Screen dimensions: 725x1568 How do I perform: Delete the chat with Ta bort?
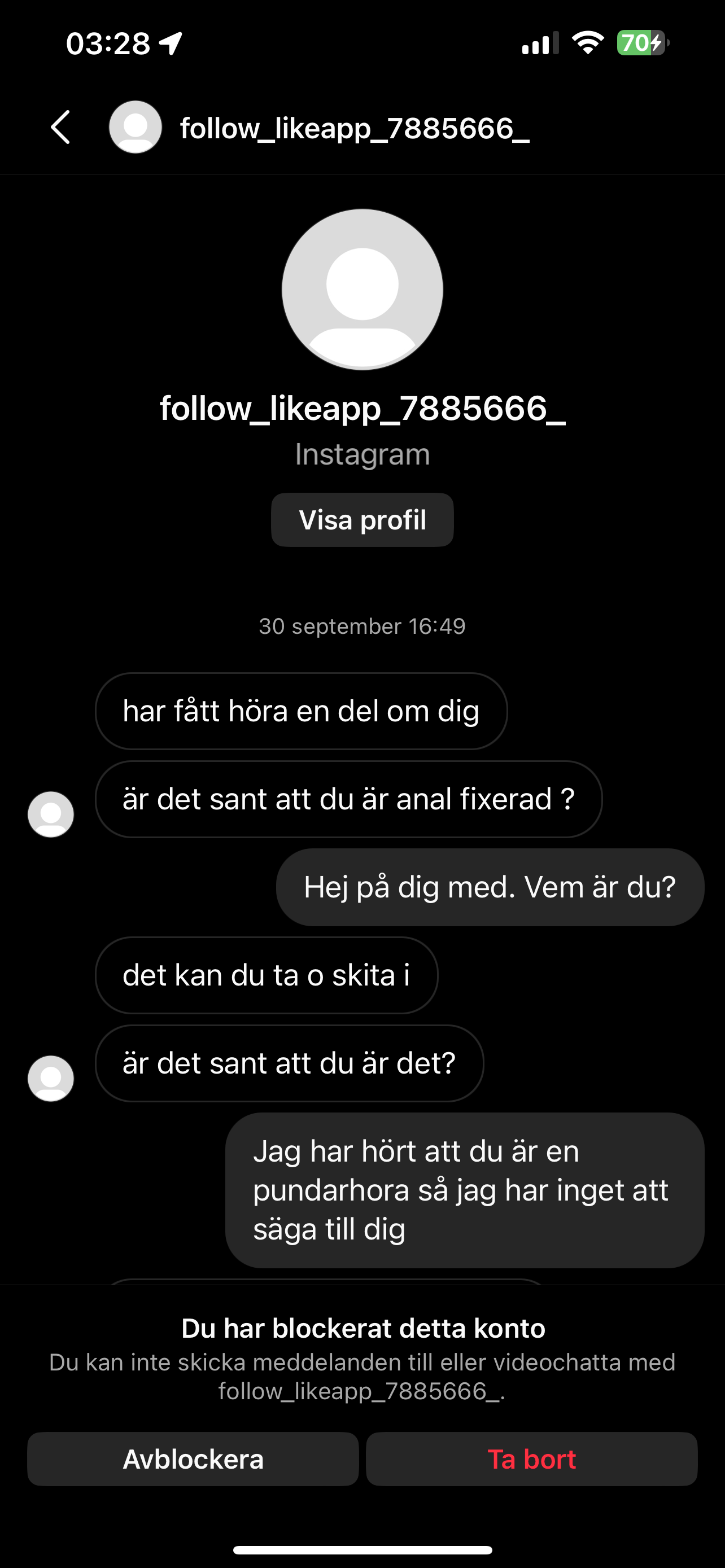click(x=531, y=1459)
